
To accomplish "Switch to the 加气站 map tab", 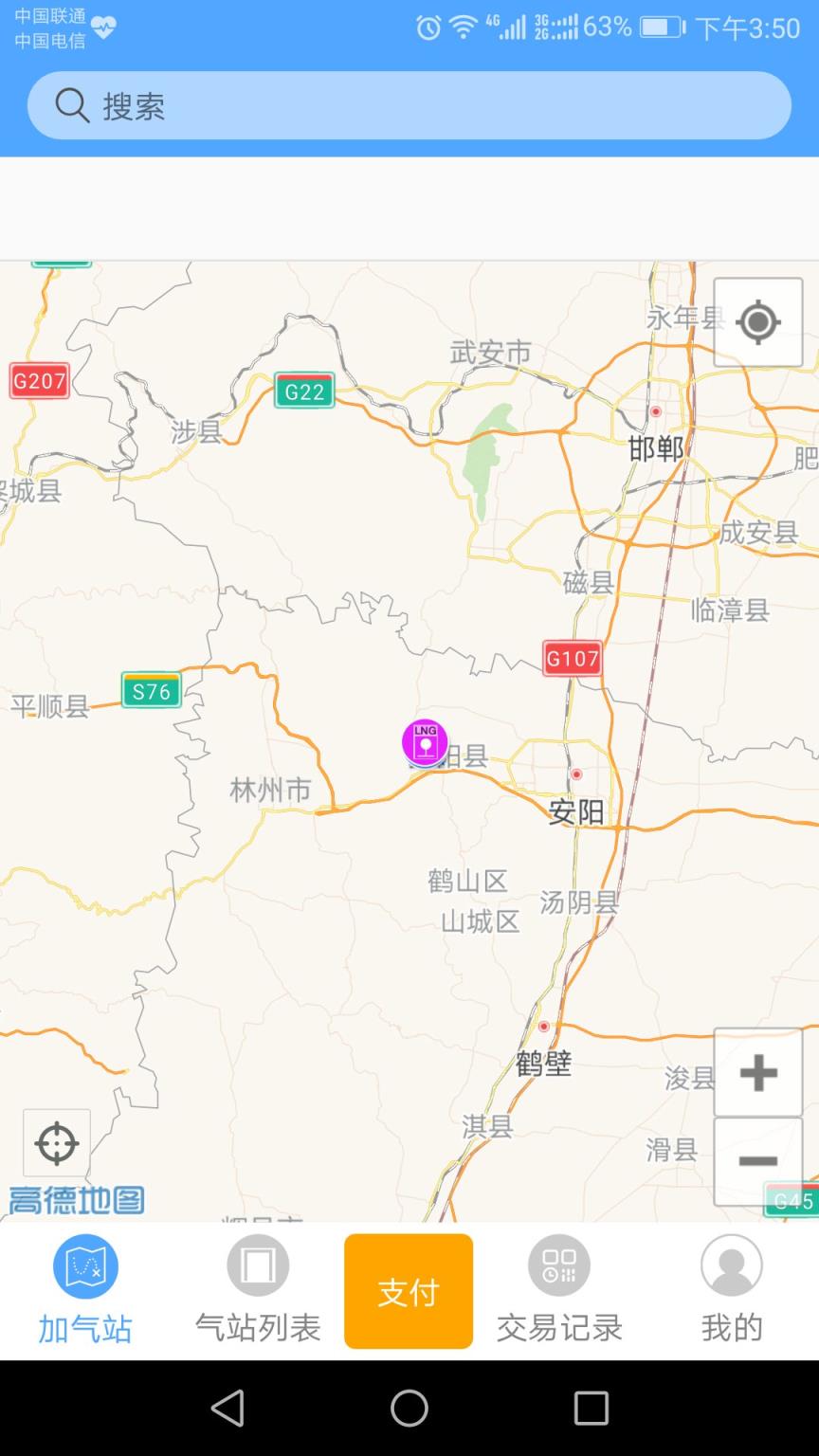I will (85, 1289).
